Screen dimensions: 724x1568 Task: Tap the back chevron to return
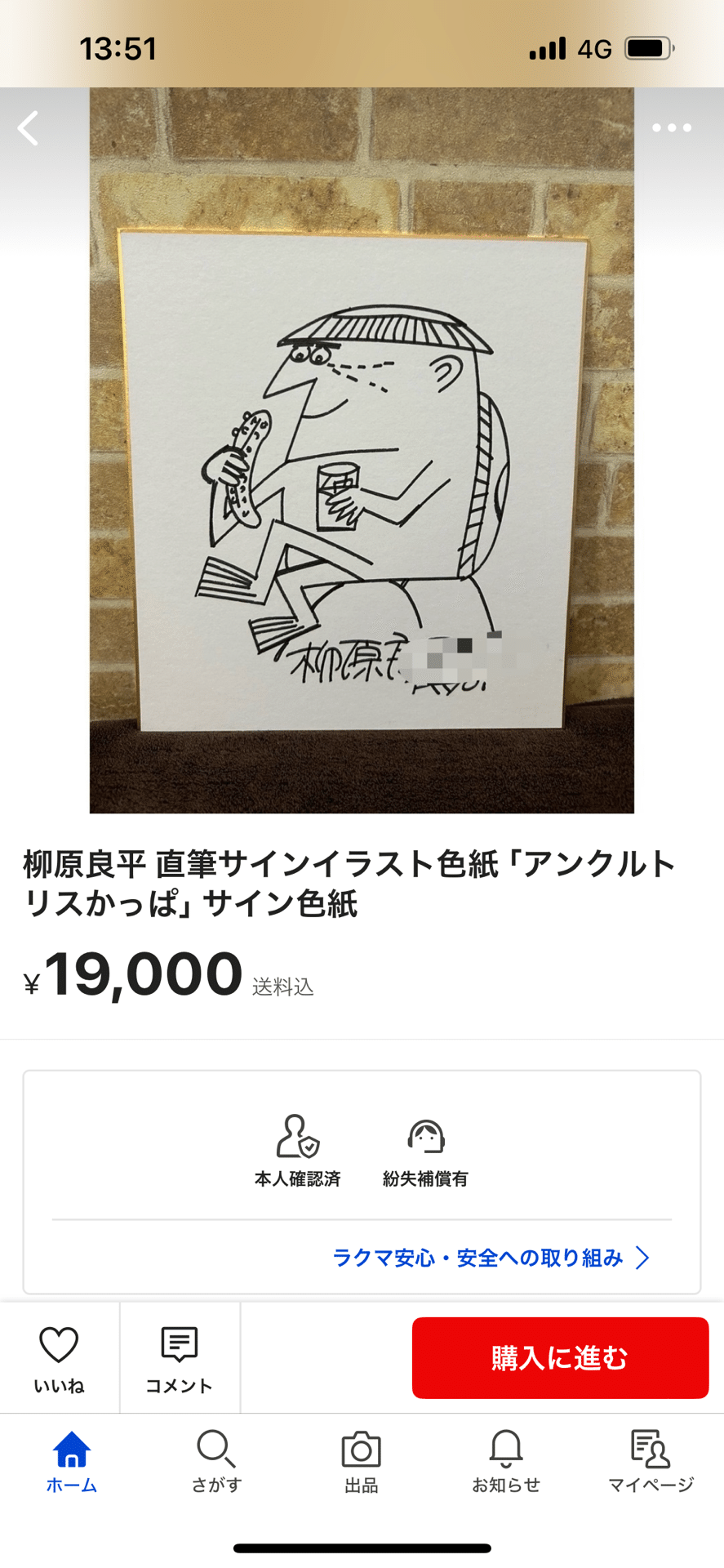click(29, 128)
